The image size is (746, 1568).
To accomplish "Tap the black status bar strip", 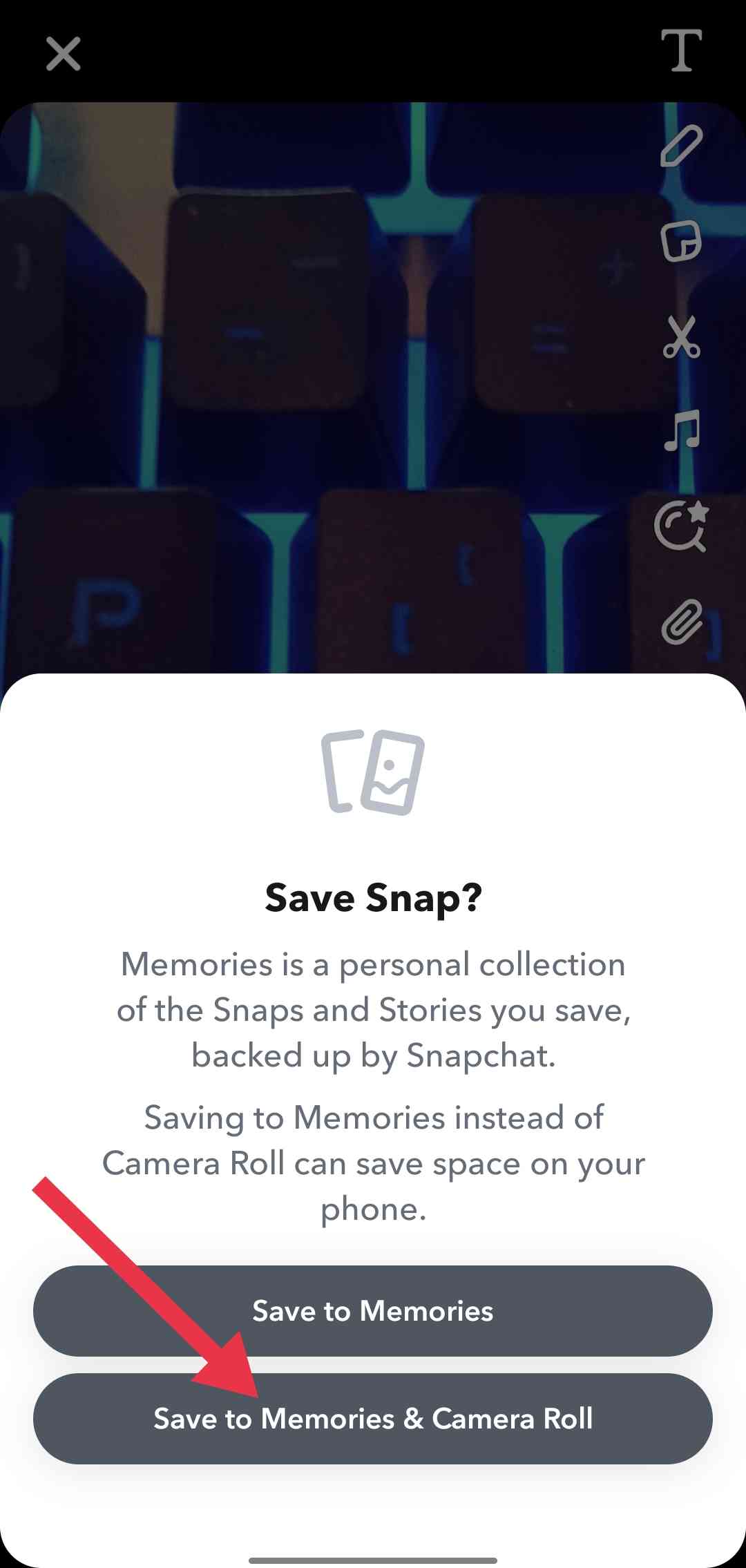I will [x=373, y=21].
